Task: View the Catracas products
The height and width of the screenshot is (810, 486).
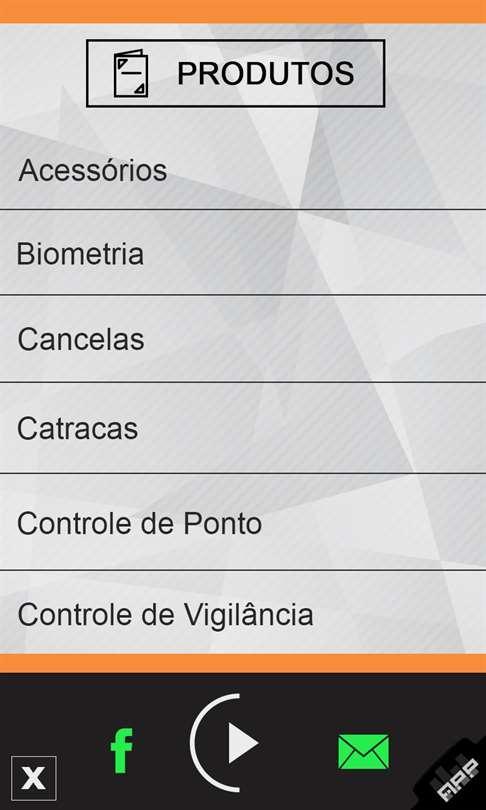Action: (x=243, y=428)
